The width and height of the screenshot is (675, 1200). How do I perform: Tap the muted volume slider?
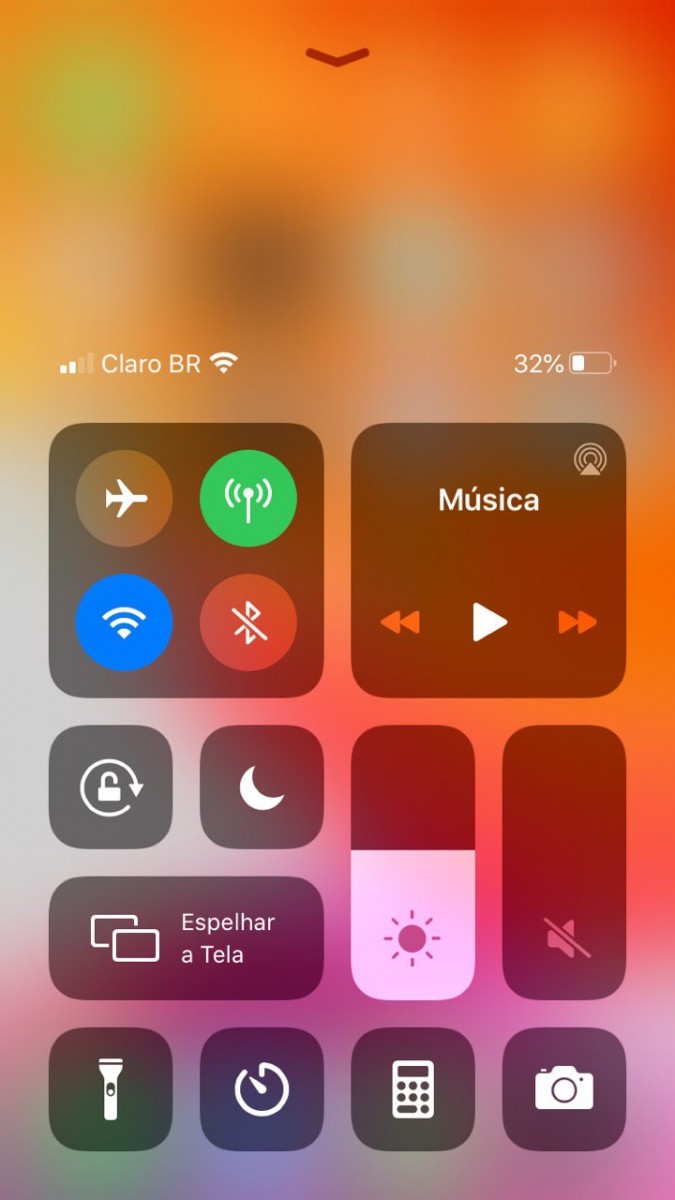pos(564,862)
